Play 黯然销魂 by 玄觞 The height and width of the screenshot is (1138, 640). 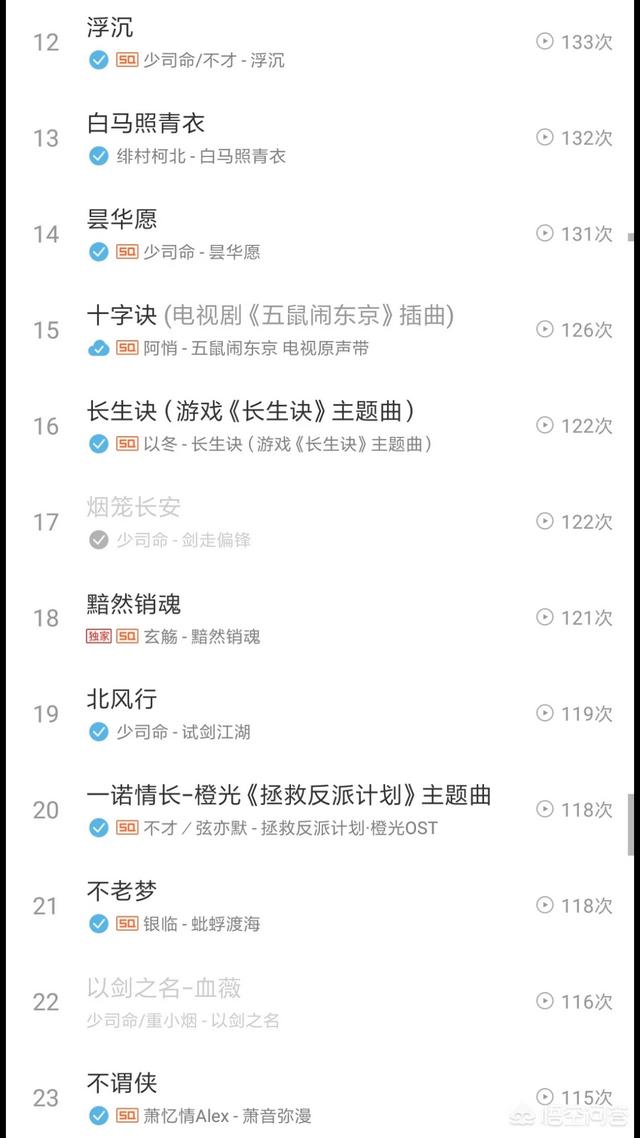pyautogui.click(x=319, y=618)
